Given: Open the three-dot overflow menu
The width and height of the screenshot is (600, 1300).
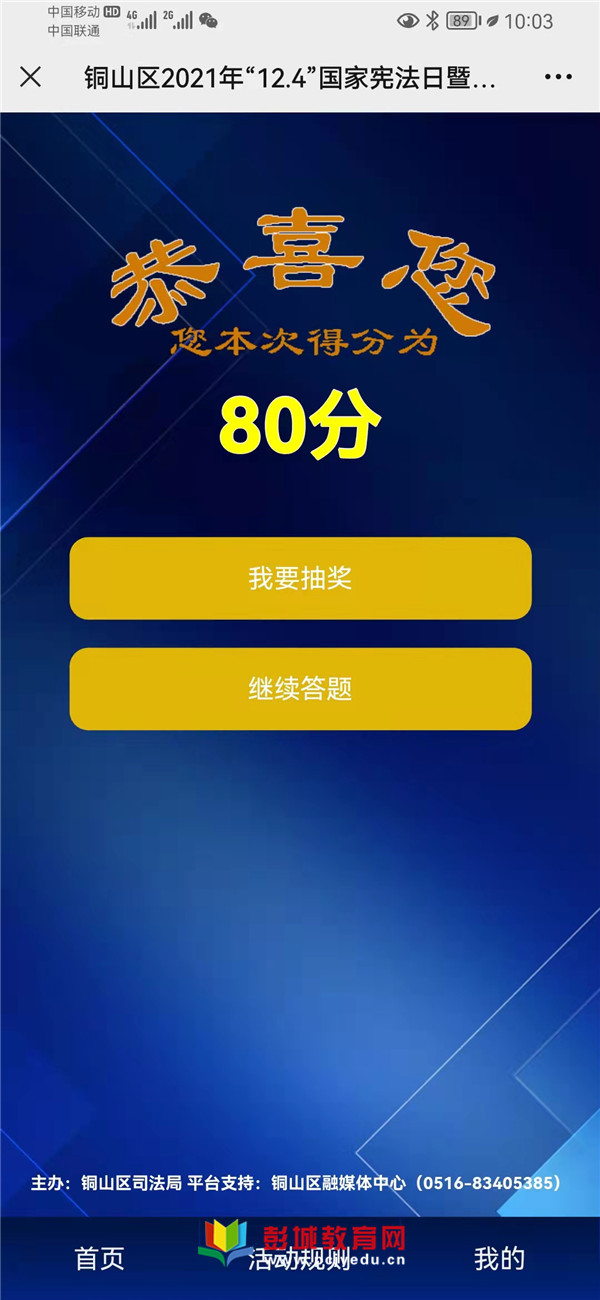Looking at the screenshot, I should point(558,77).
